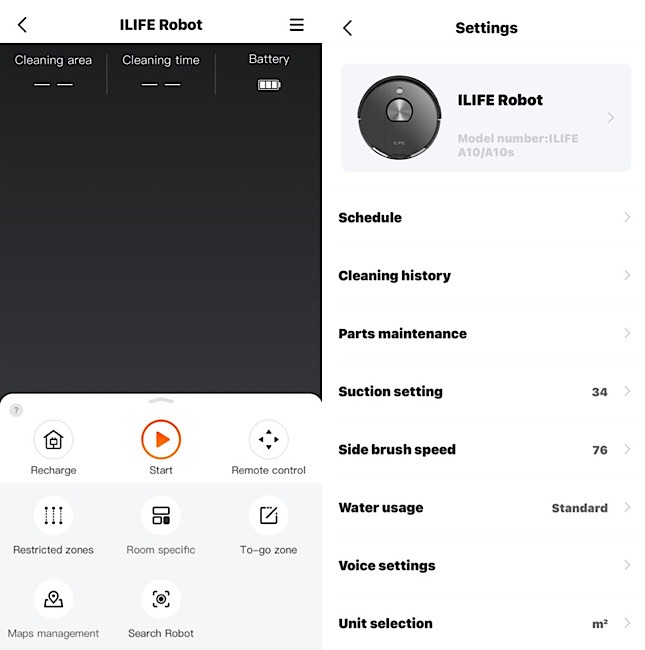645x650 pixels.
Task: Go back from the Settings page
Action: (x=347, y=28)
